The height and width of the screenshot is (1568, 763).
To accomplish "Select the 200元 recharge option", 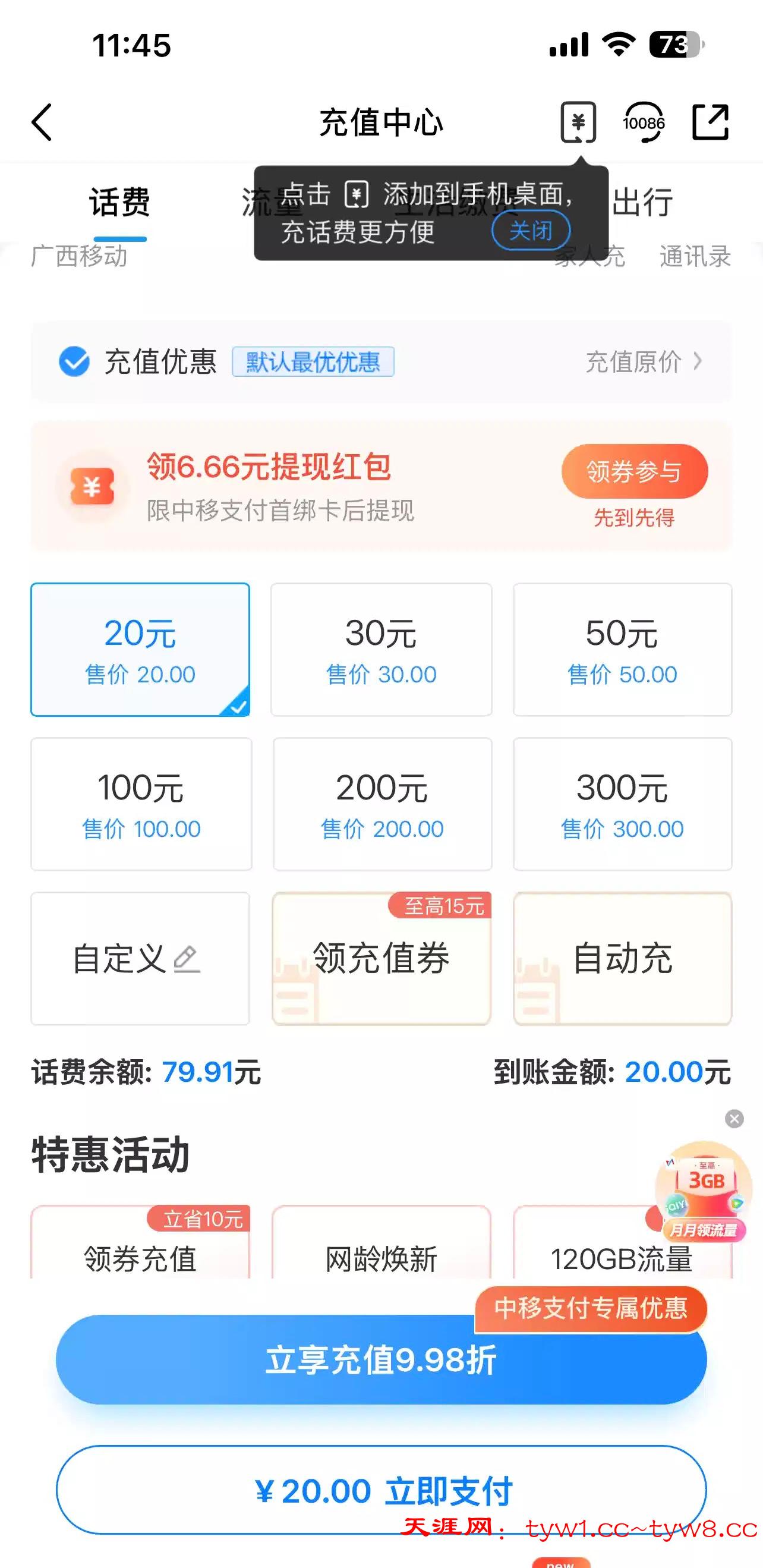I will 382,804.
